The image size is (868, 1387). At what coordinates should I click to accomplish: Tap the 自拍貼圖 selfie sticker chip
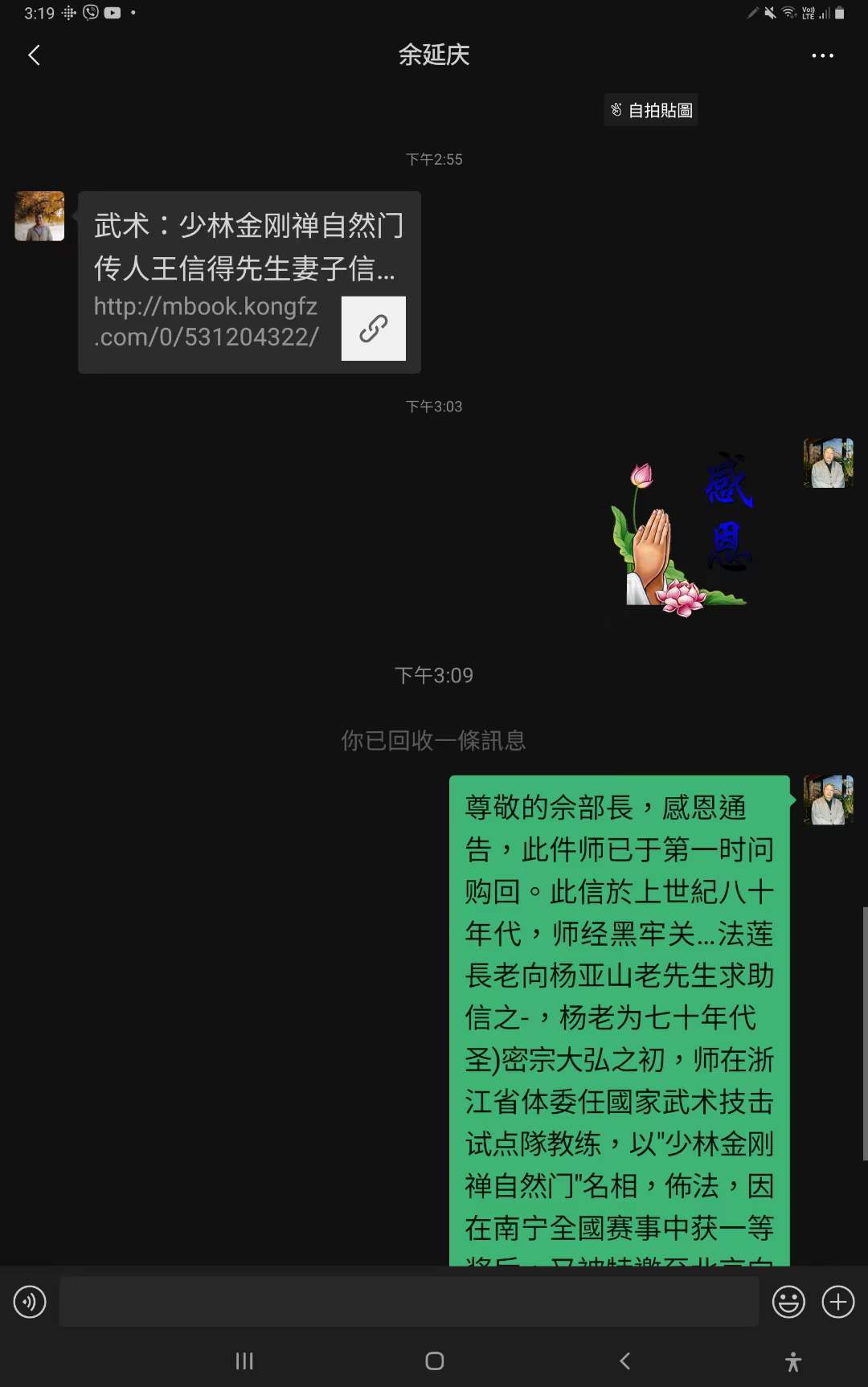(x=651, y=110)
